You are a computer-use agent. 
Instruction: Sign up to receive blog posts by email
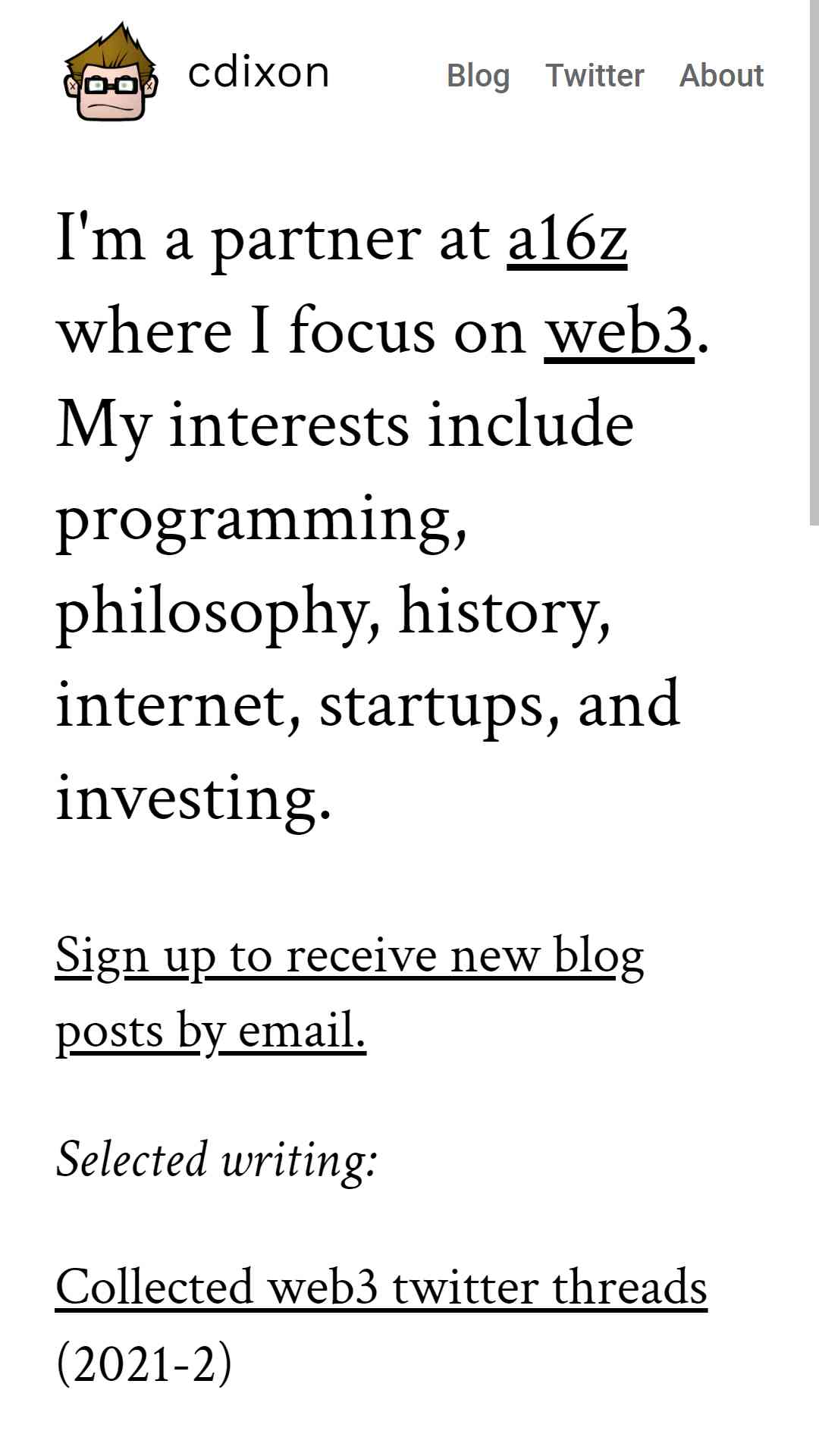click(350, 993)
